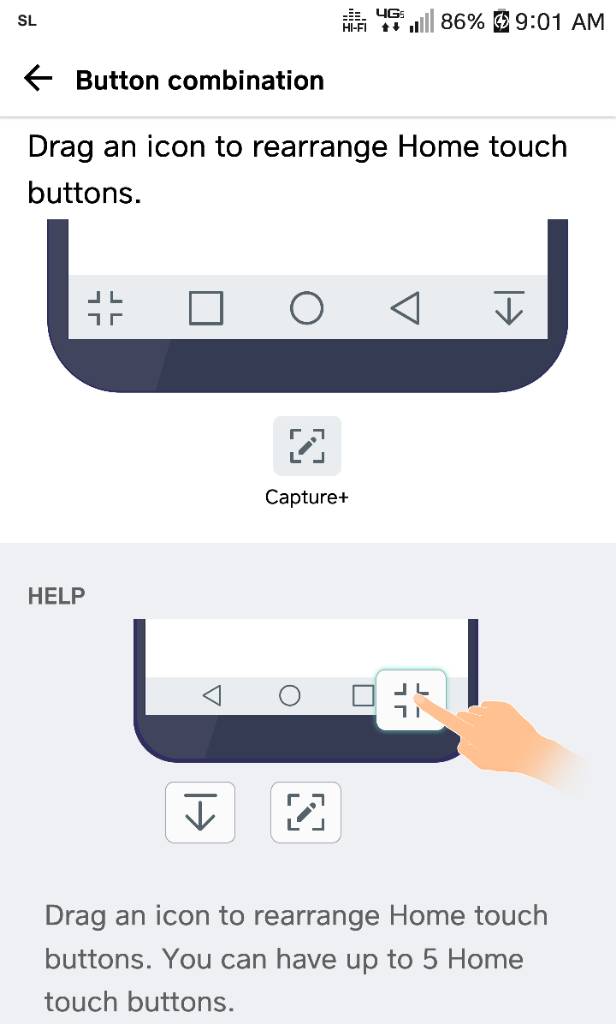616x1024 pixels.
Task: Select the notification pull-down icon in preview
Action: click(509, 309)
